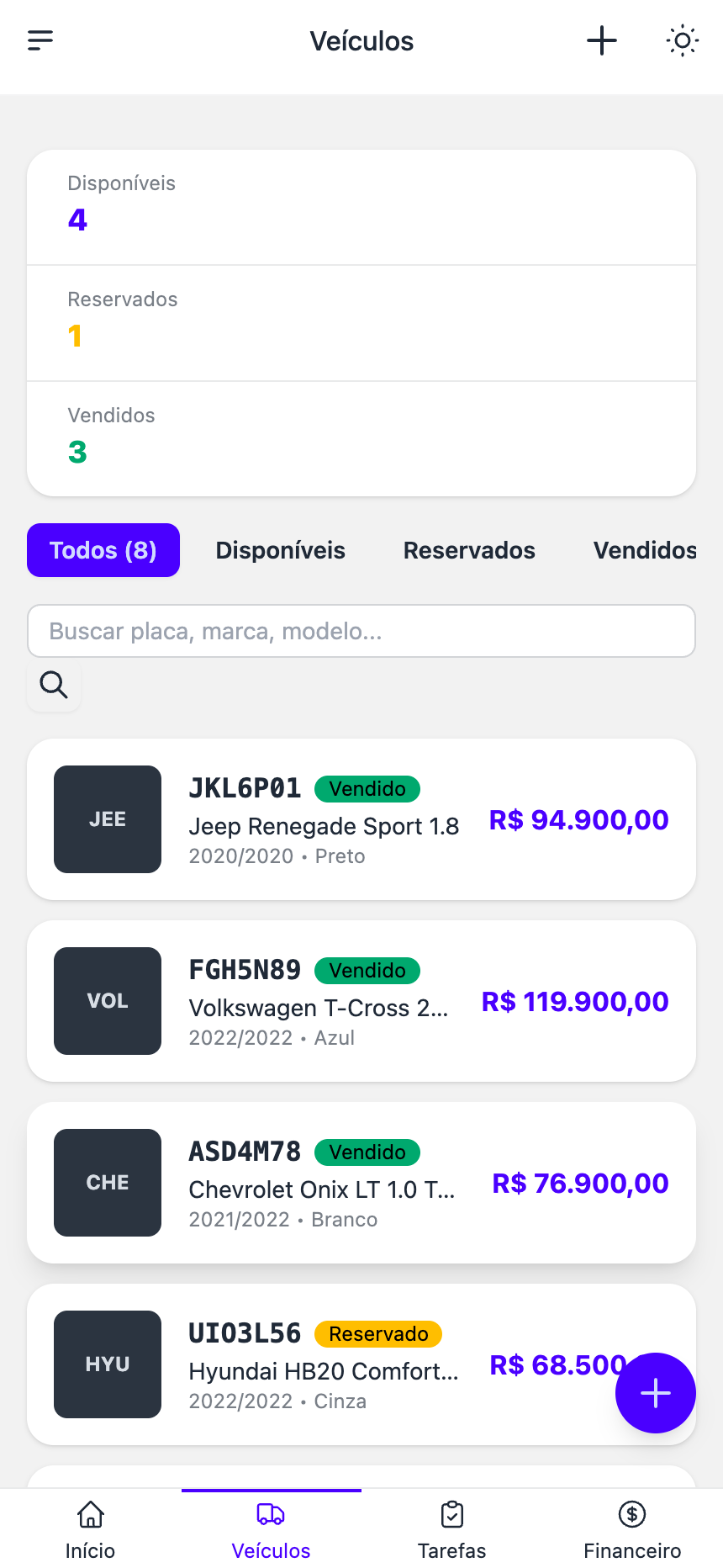Open the vehicle card for FGH5N89

click(x=361, y=1001)
